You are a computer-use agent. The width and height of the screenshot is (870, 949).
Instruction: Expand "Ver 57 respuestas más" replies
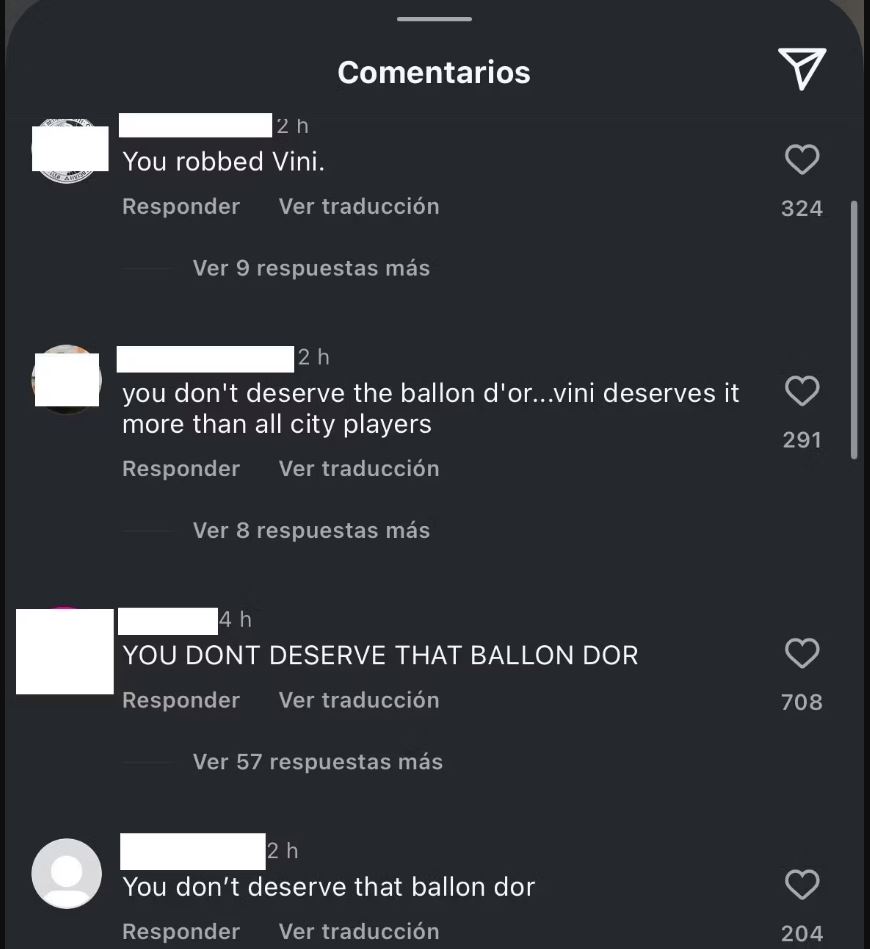pyautogui.click(x=317, y=762)
